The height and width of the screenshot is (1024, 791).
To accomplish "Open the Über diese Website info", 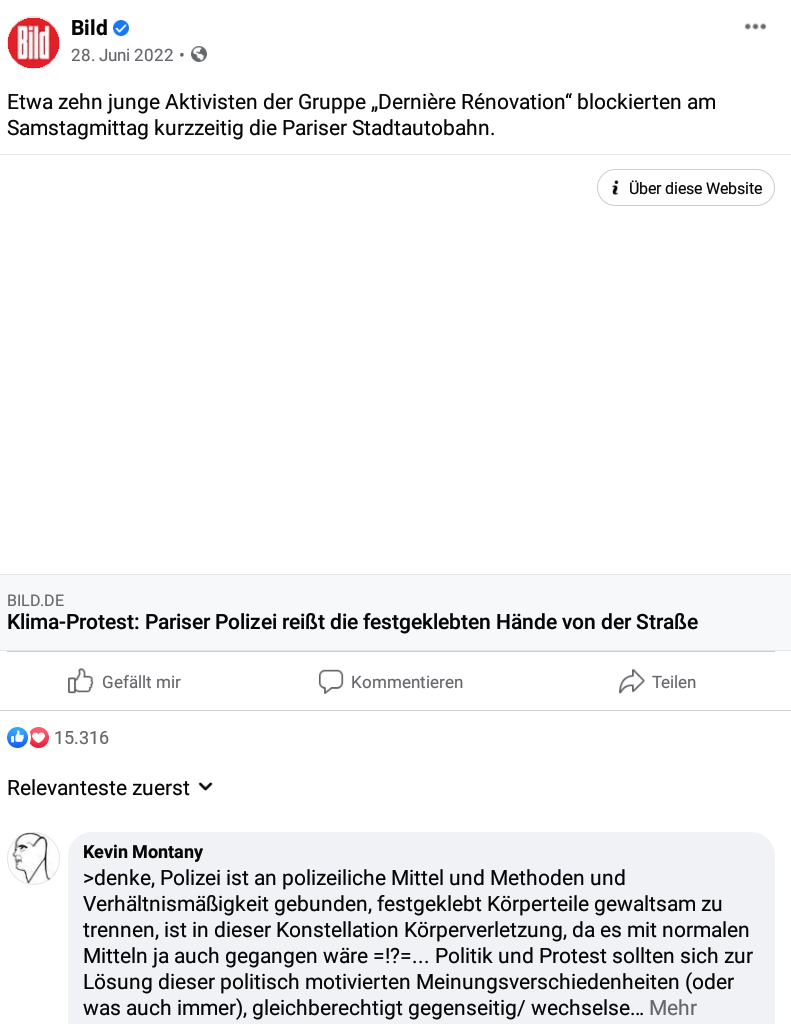I will coord(685,188).
